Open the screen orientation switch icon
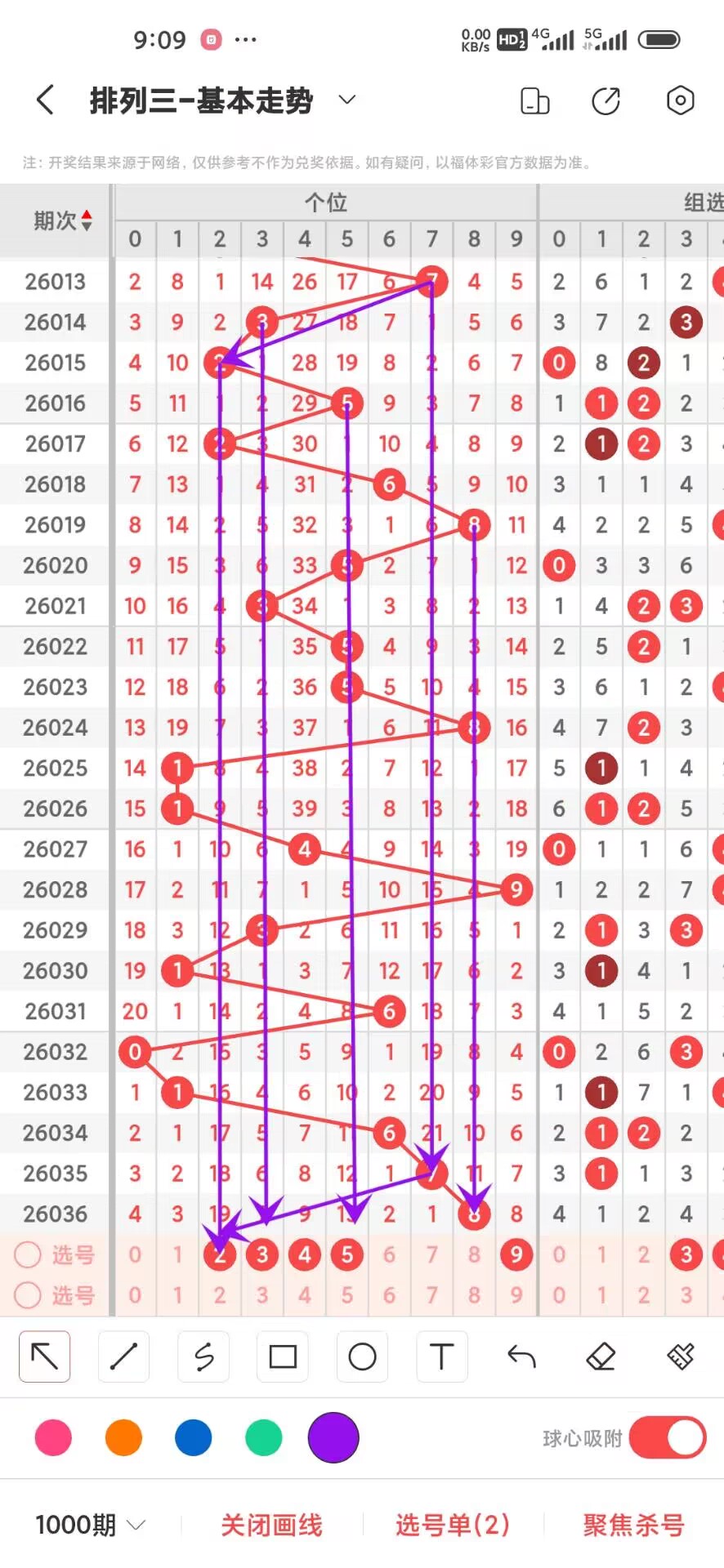The image size is (724, 1568). tap(534, 100)
